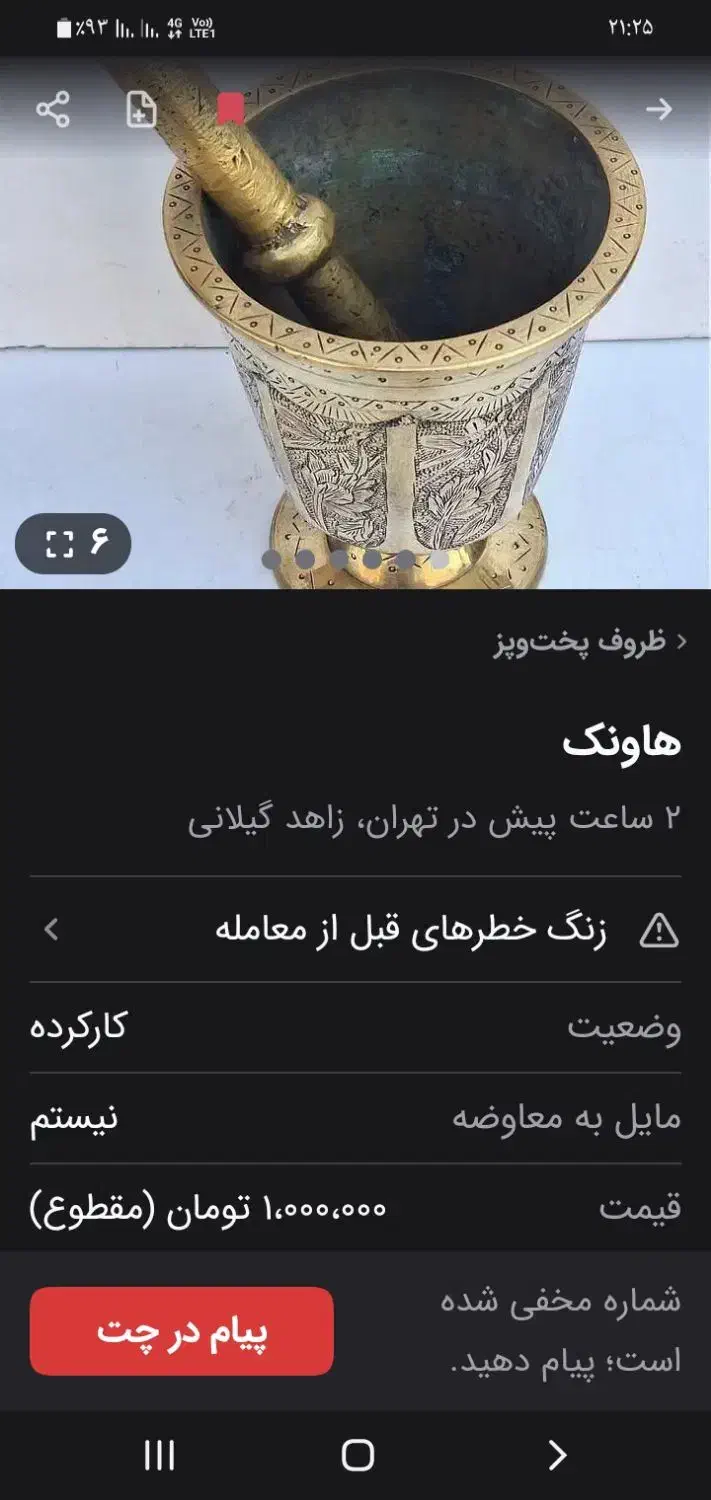The width and height of the screenshot is (711, 1500).
Task: Tap پیام در چت to message seller
Action: click(181, 1331)
